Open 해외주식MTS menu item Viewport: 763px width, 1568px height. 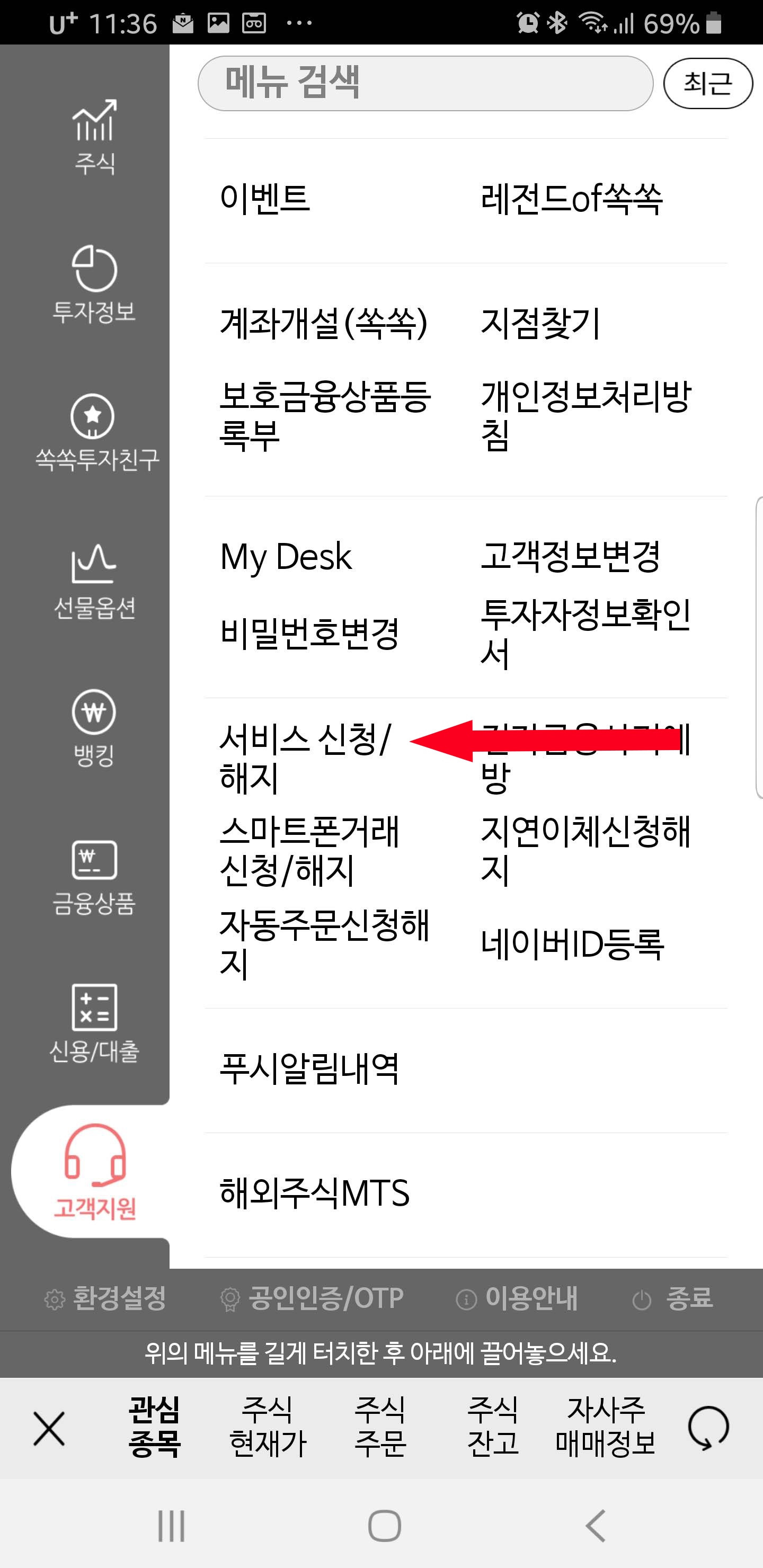[314, 1193]
